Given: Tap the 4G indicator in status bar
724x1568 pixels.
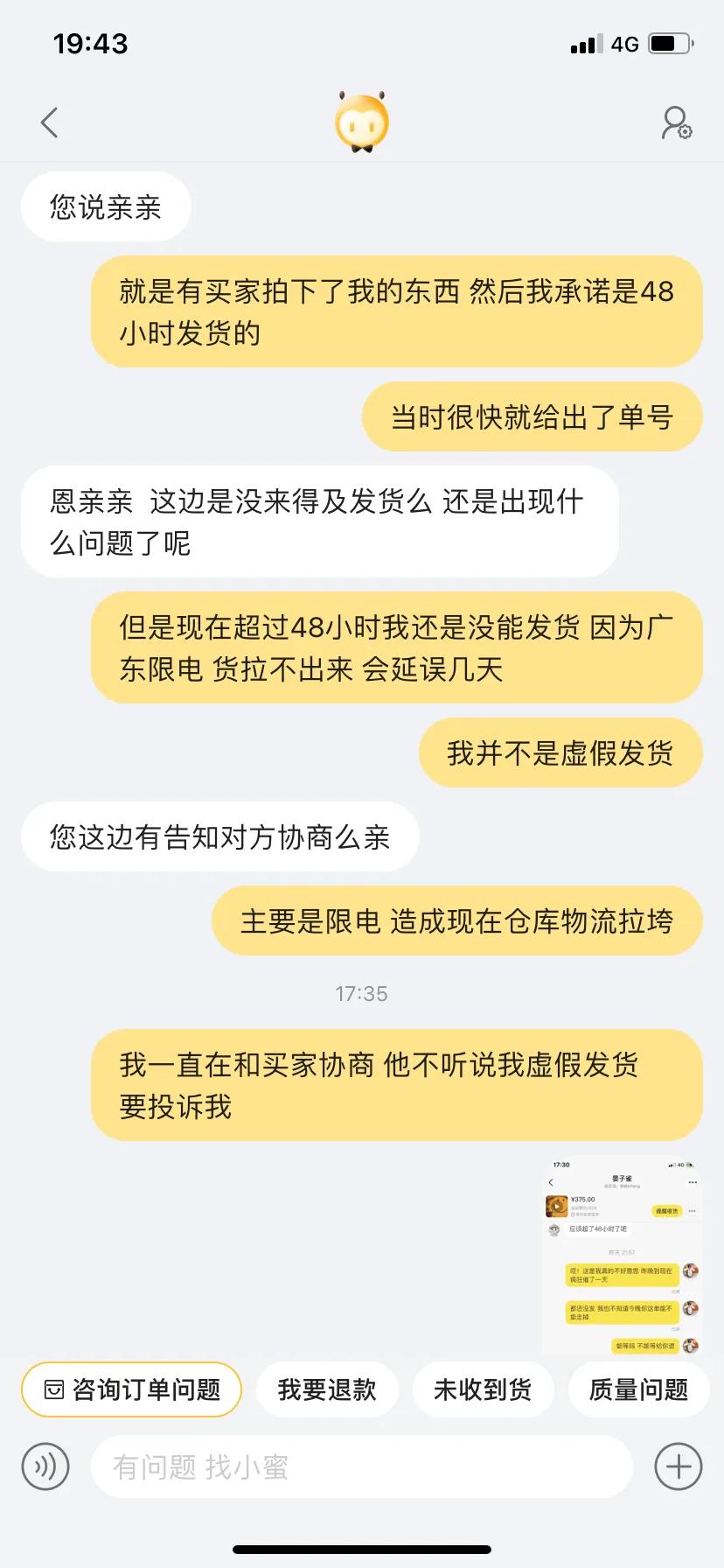Looking at the screenshot, I should (623, 43).
